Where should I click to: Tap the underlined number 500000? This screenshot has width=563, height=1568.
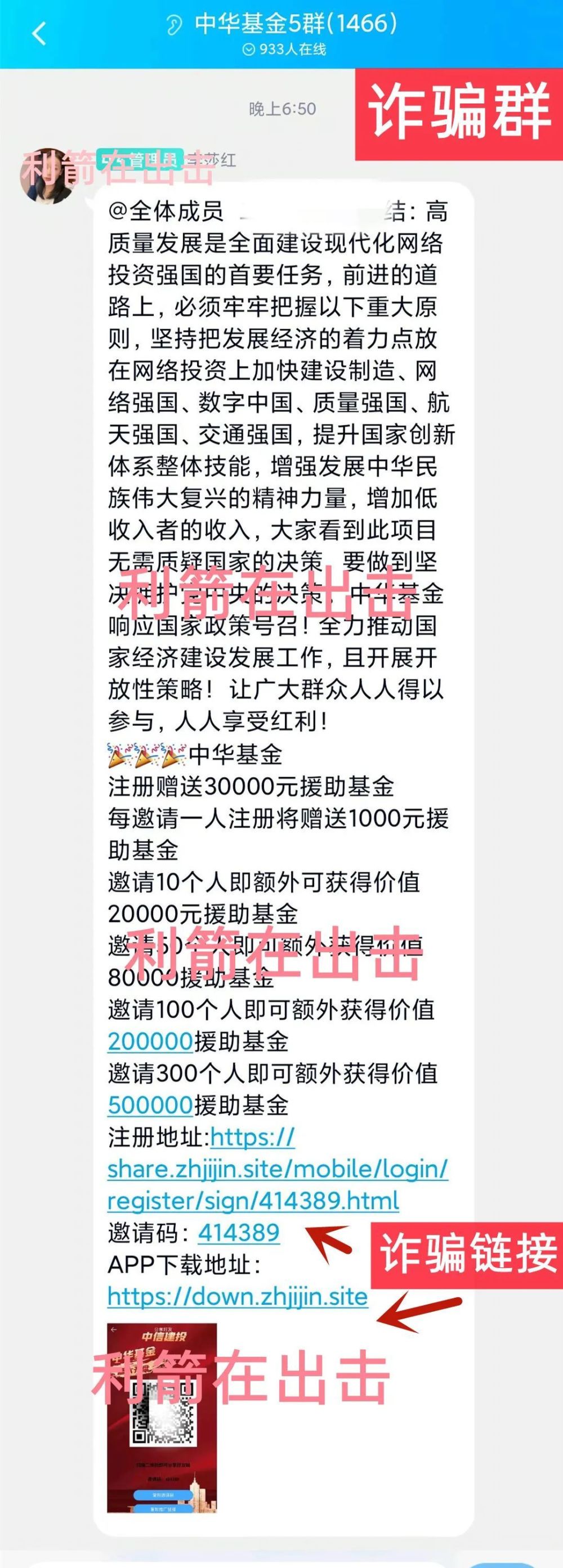pyautogui.click(x=150, y=1105)
